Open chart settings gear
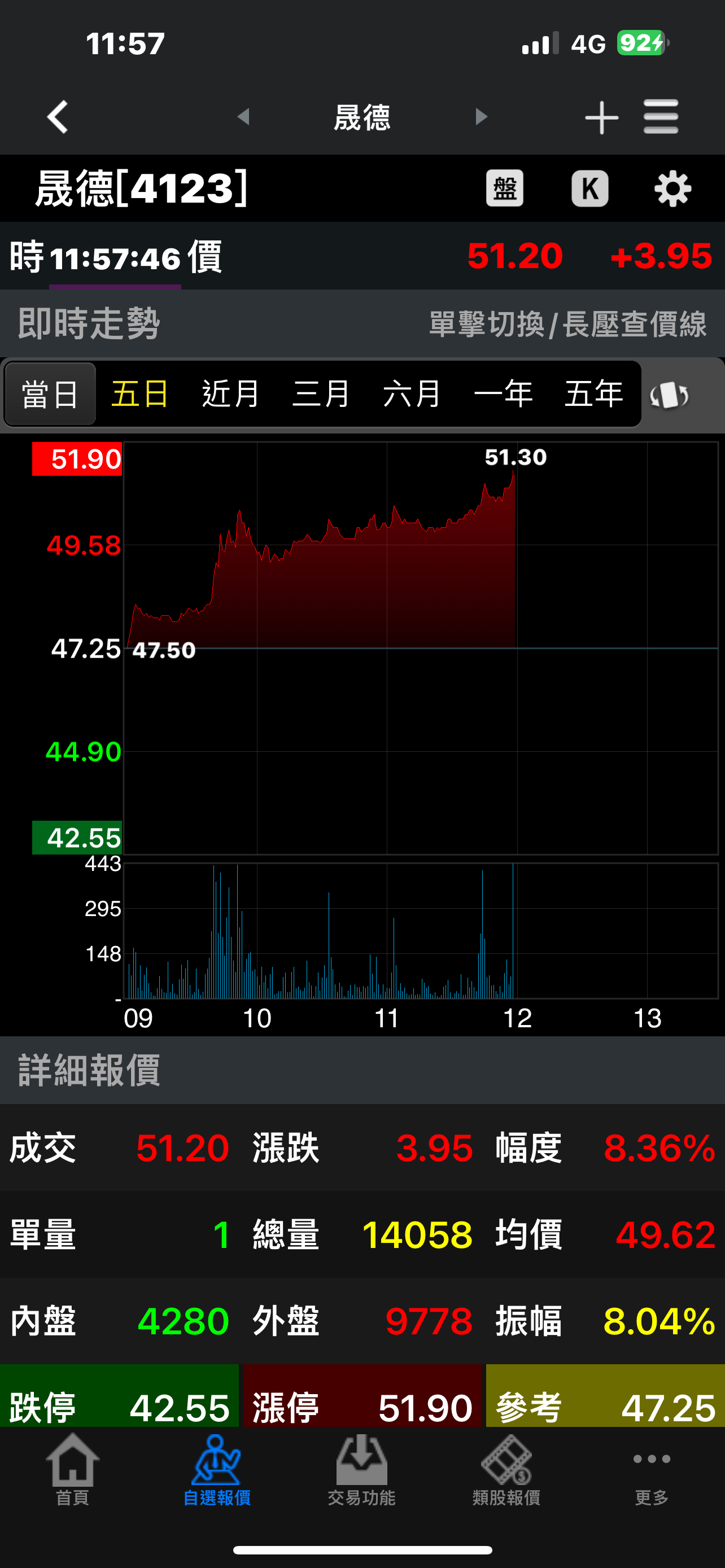Screen dimensions: 725x1568 (672, 189)
